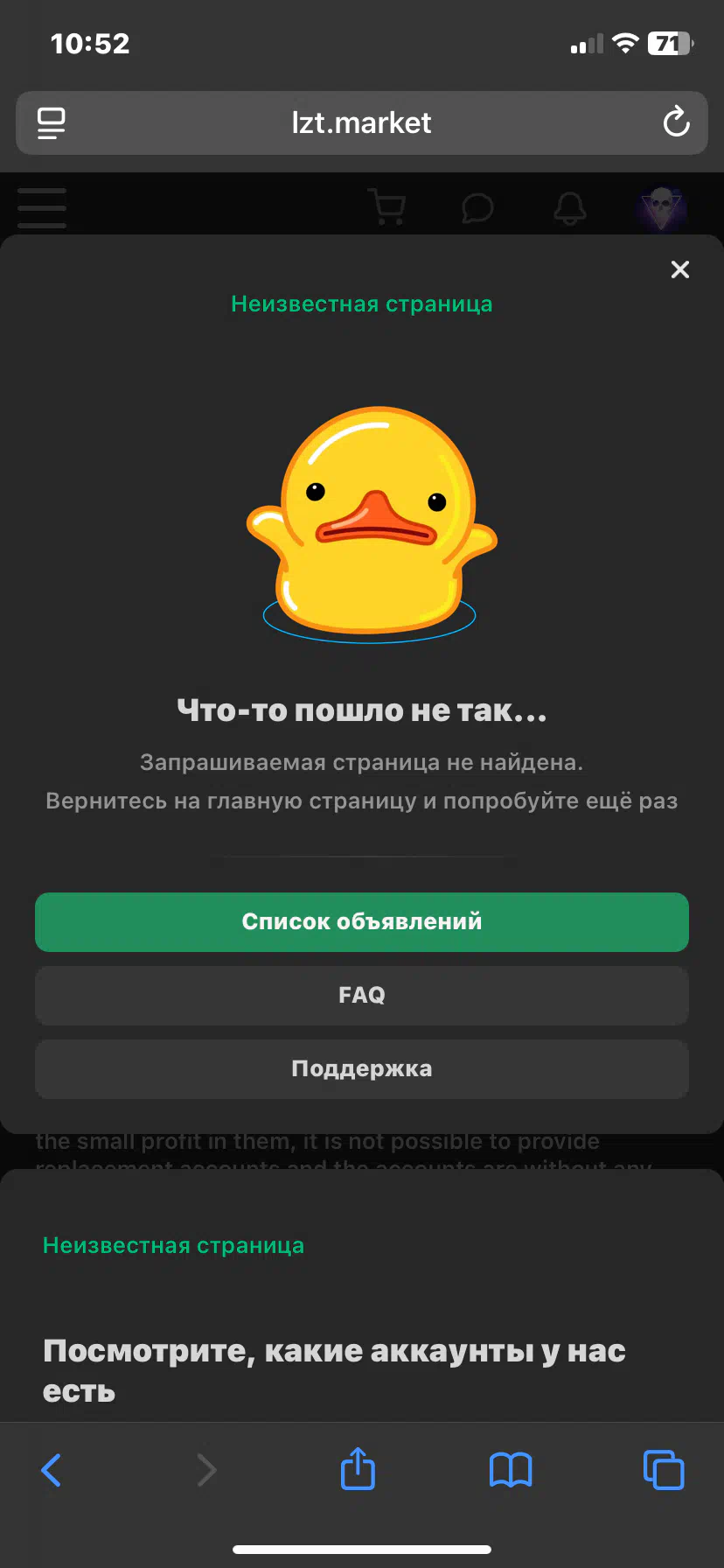Close the unknown page dialog

pos(679,269)
